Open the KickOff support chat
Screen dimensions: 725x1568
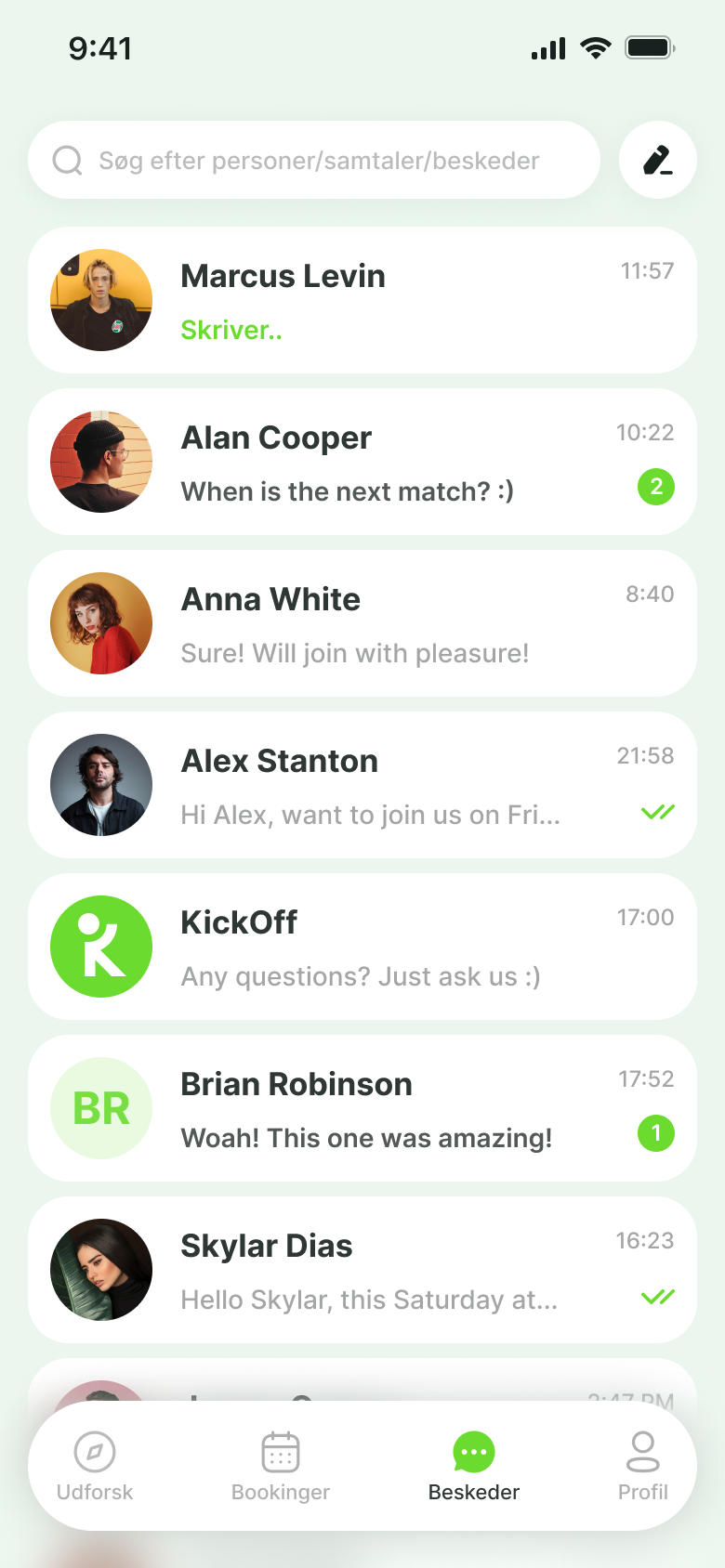pyautogui.click(x=362, y=947)
